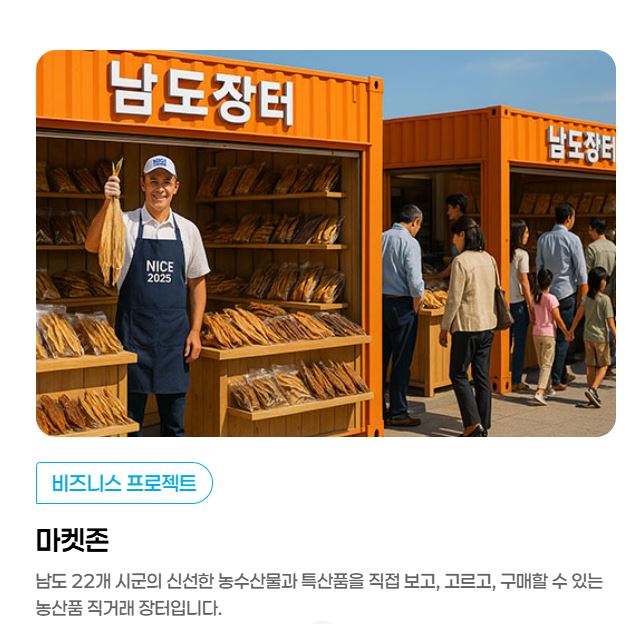Screen dimensions: 644x624
Task: Tap the 비즈니스 프로젝트 chip
Action: [x=124, y=483]
